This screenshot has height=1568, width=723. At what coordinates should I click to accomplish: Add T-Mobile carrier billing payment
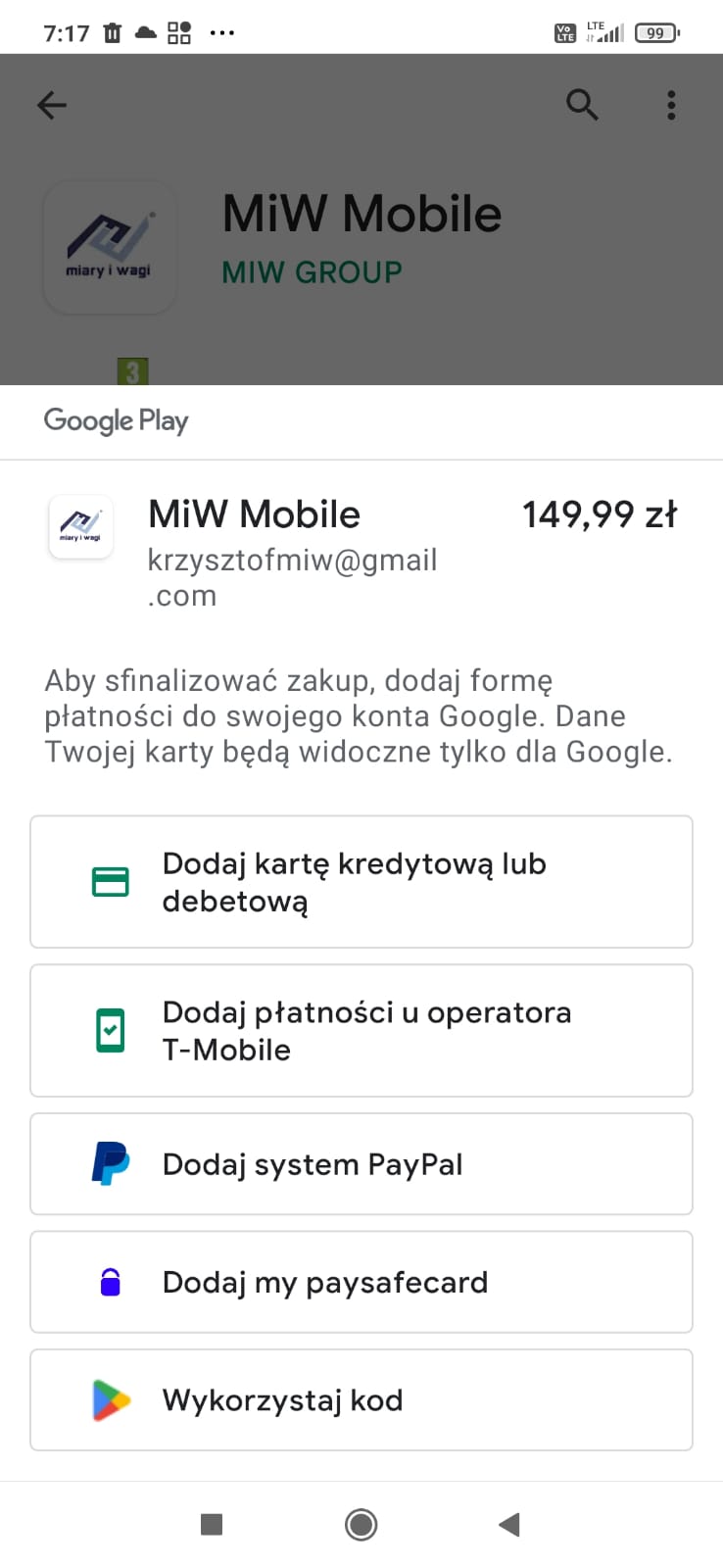click(x=361, y=1031)
